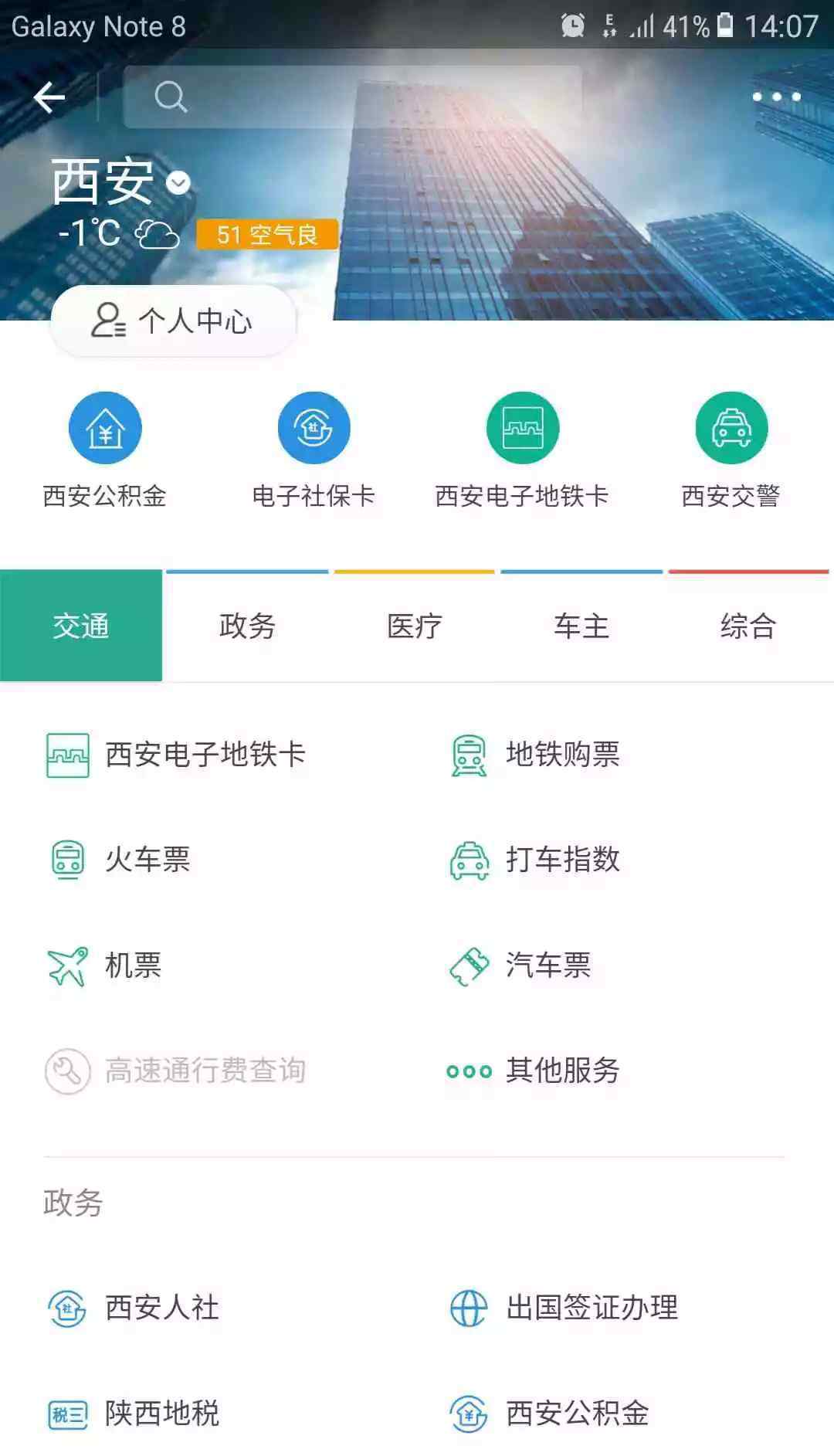Open 出国签证办理 visa service
Screen dimensions: 834x1456
click(x=591, y=1308)
